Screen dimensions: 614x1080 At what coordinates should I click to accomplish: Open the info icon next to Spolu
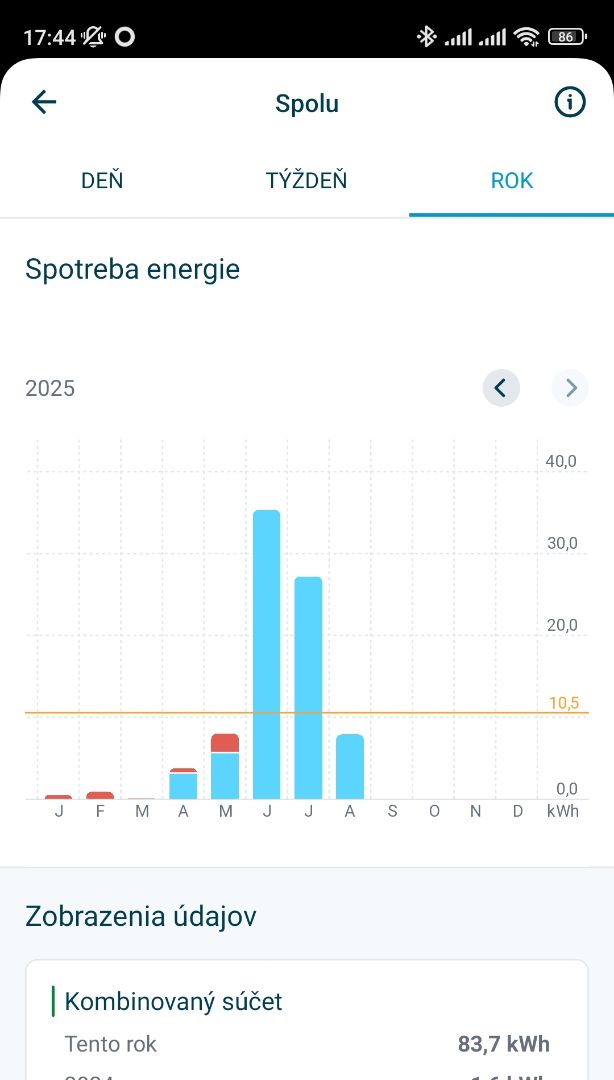570,102
